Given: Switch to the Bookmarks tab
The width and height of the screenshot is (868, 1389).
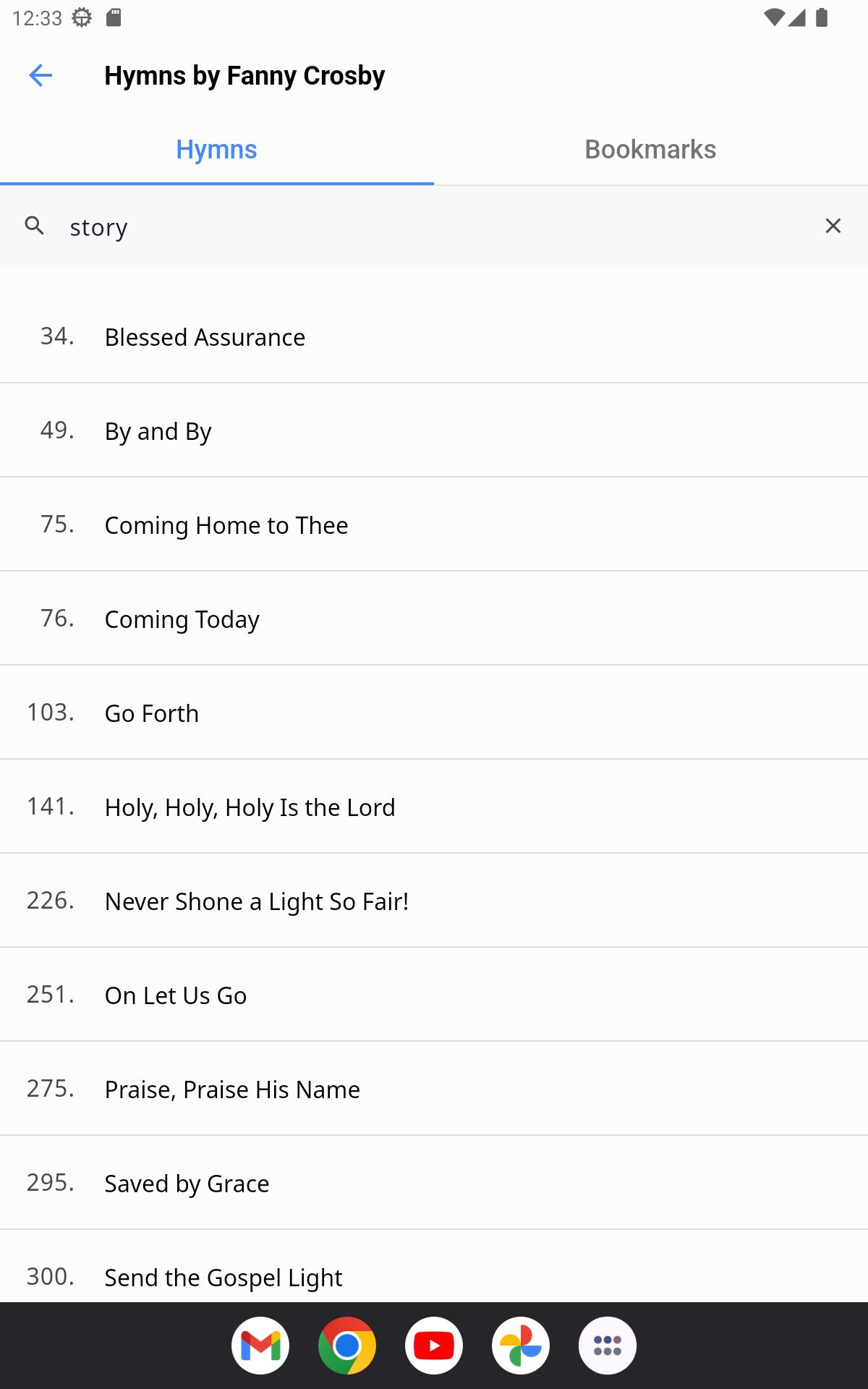Looking at the screenshot, I should pyautogui.click(x=650, y=150).
